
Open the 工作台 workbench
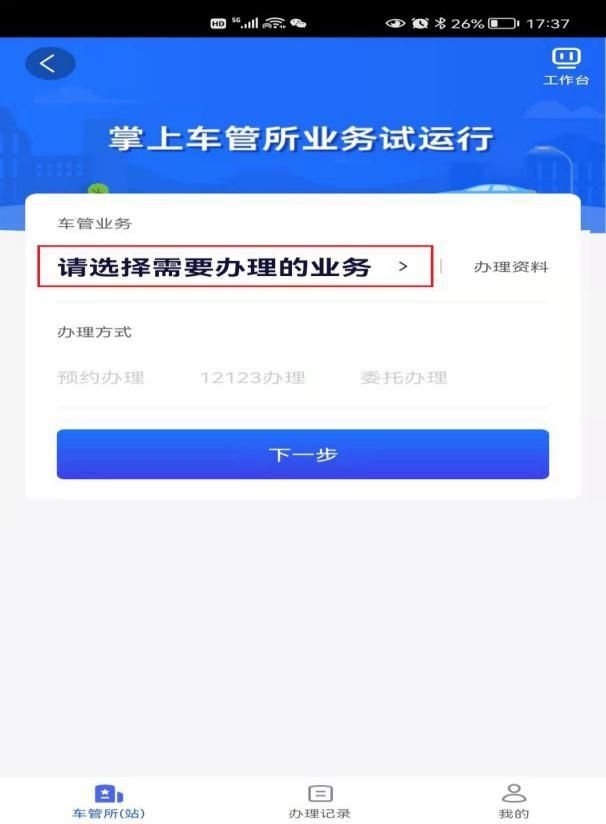[x=566, y=67]
